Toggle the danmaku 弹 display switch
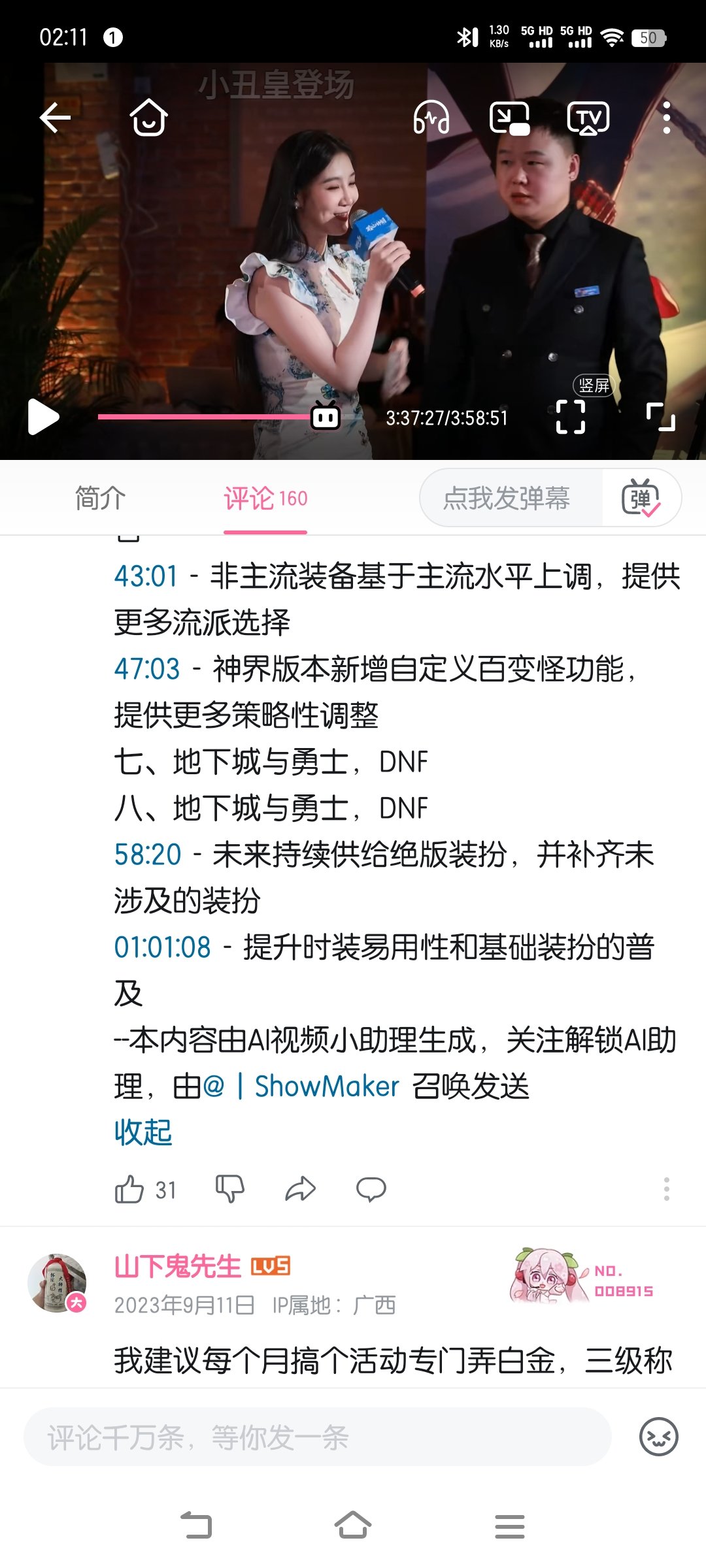 (x=641, y=498)
